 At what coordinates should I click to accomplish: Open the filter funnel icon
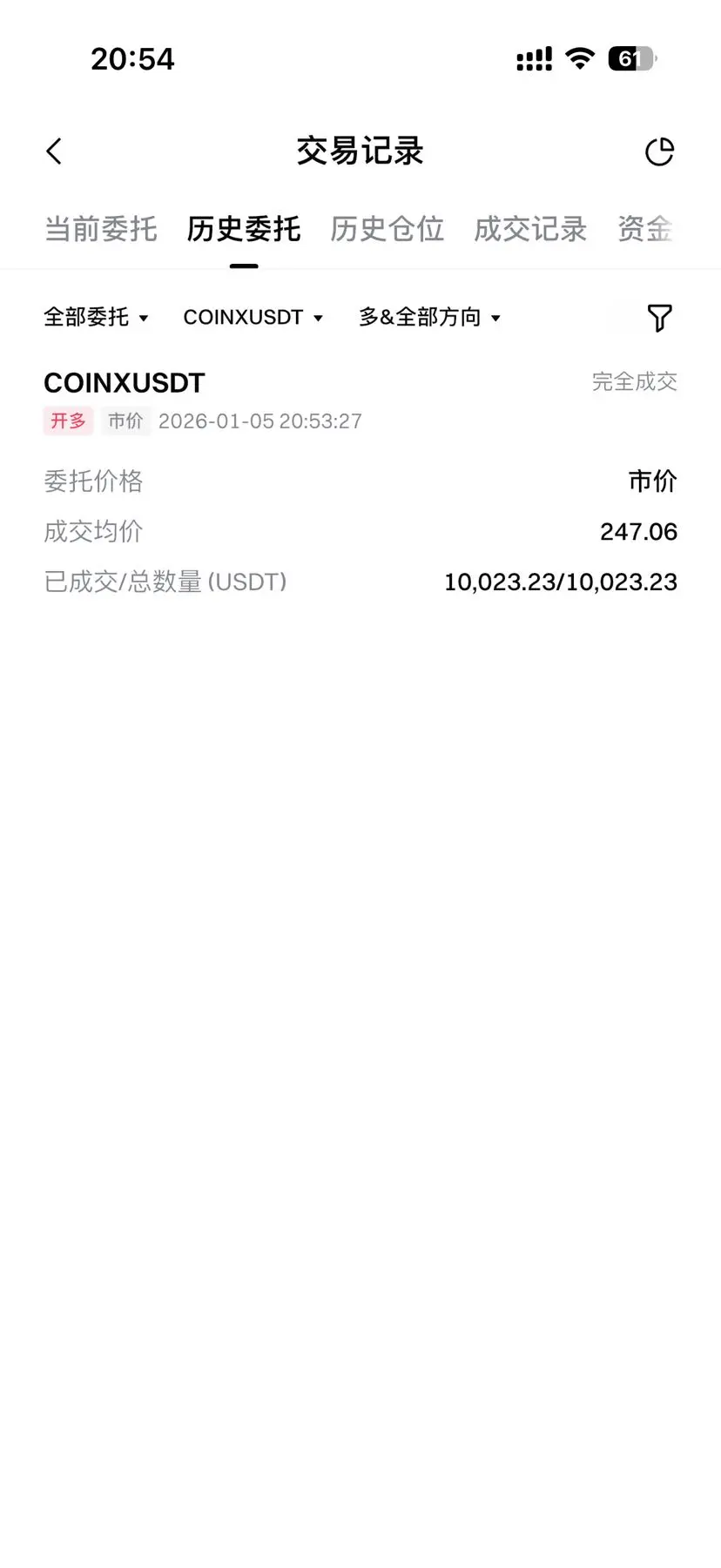coord(659,318)
